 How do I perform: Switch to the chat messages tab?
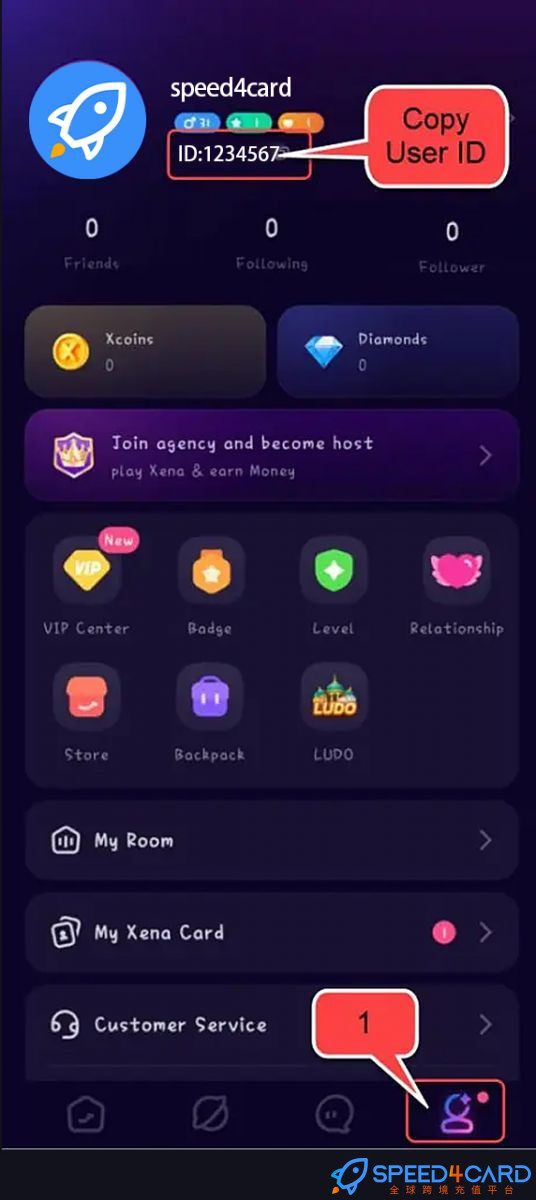(332, 1113)
